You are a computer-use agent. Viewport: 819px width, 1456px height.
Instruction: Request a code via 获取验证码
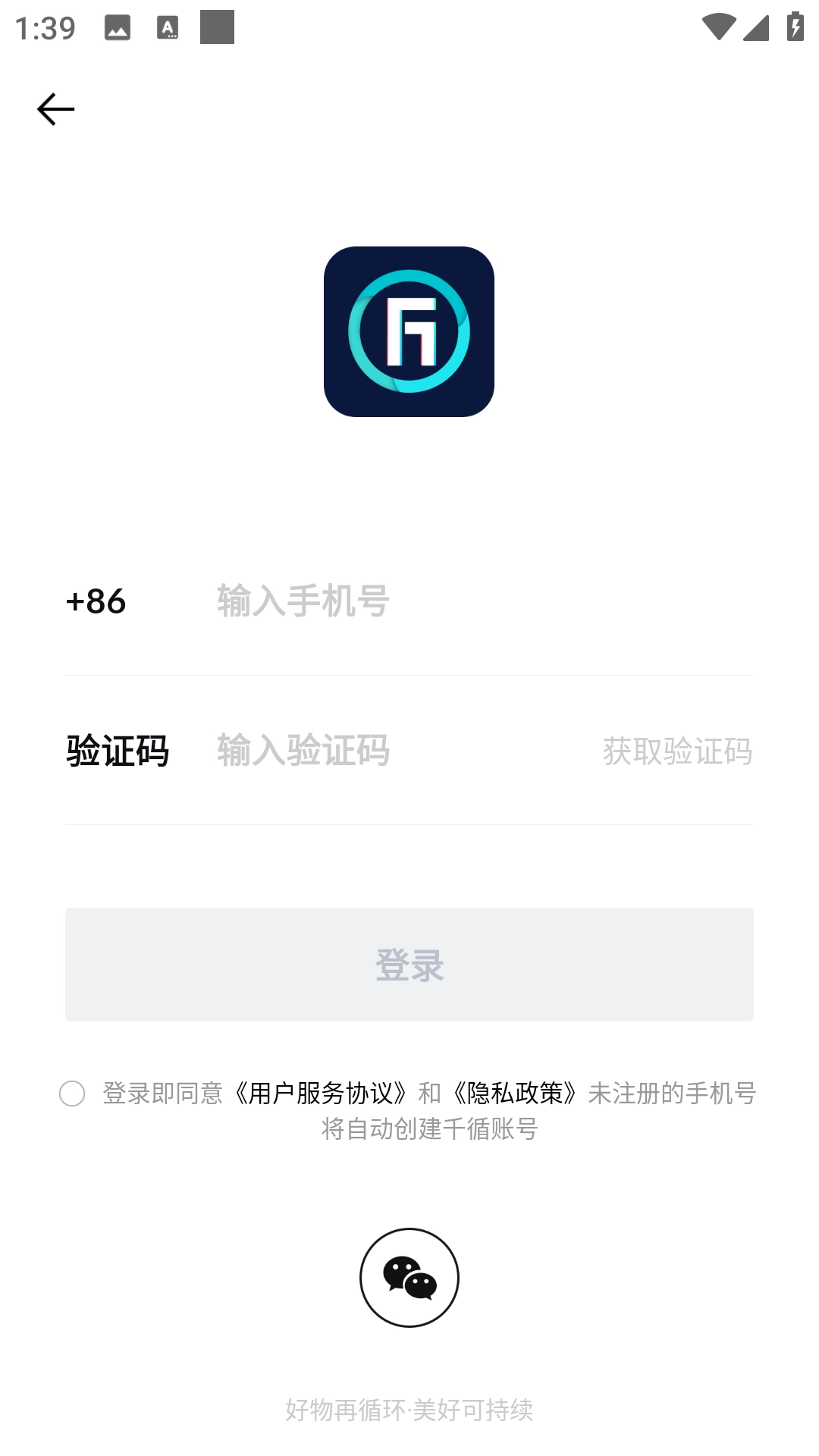677,752
